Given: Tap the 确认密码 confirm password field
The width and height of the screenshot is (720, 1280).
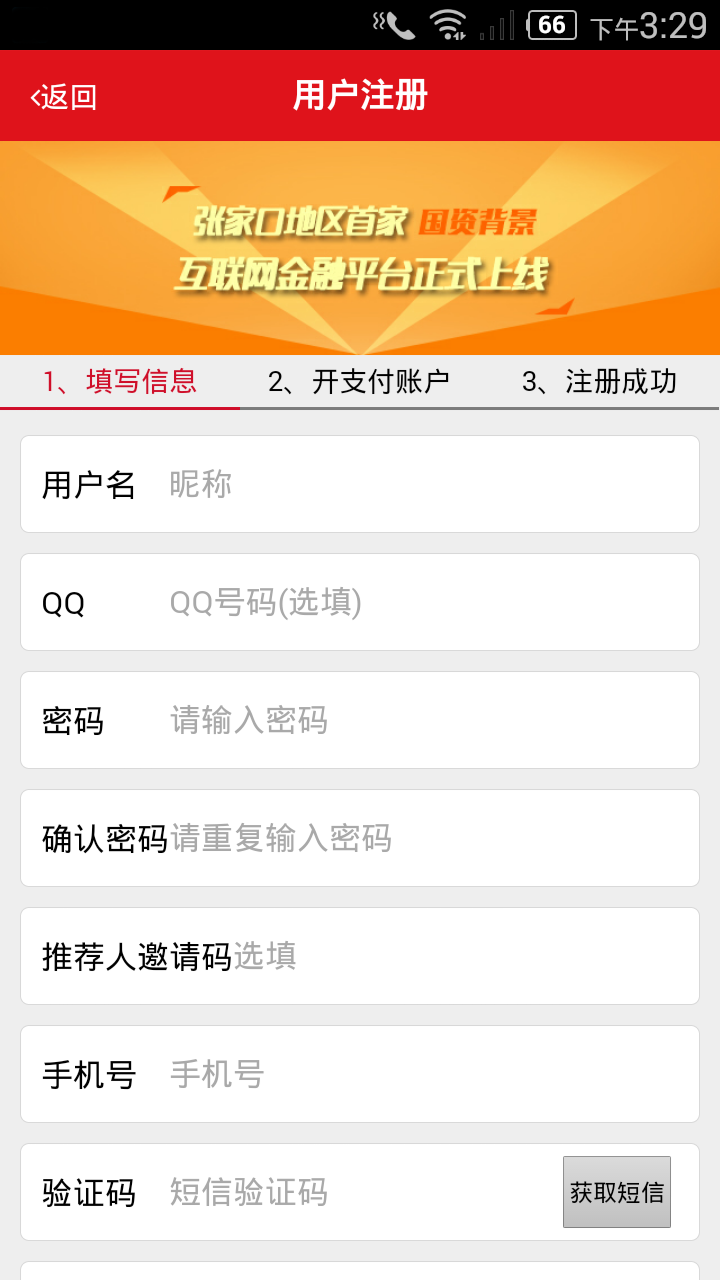Looking at the screenshot, I should coord(360,838).
